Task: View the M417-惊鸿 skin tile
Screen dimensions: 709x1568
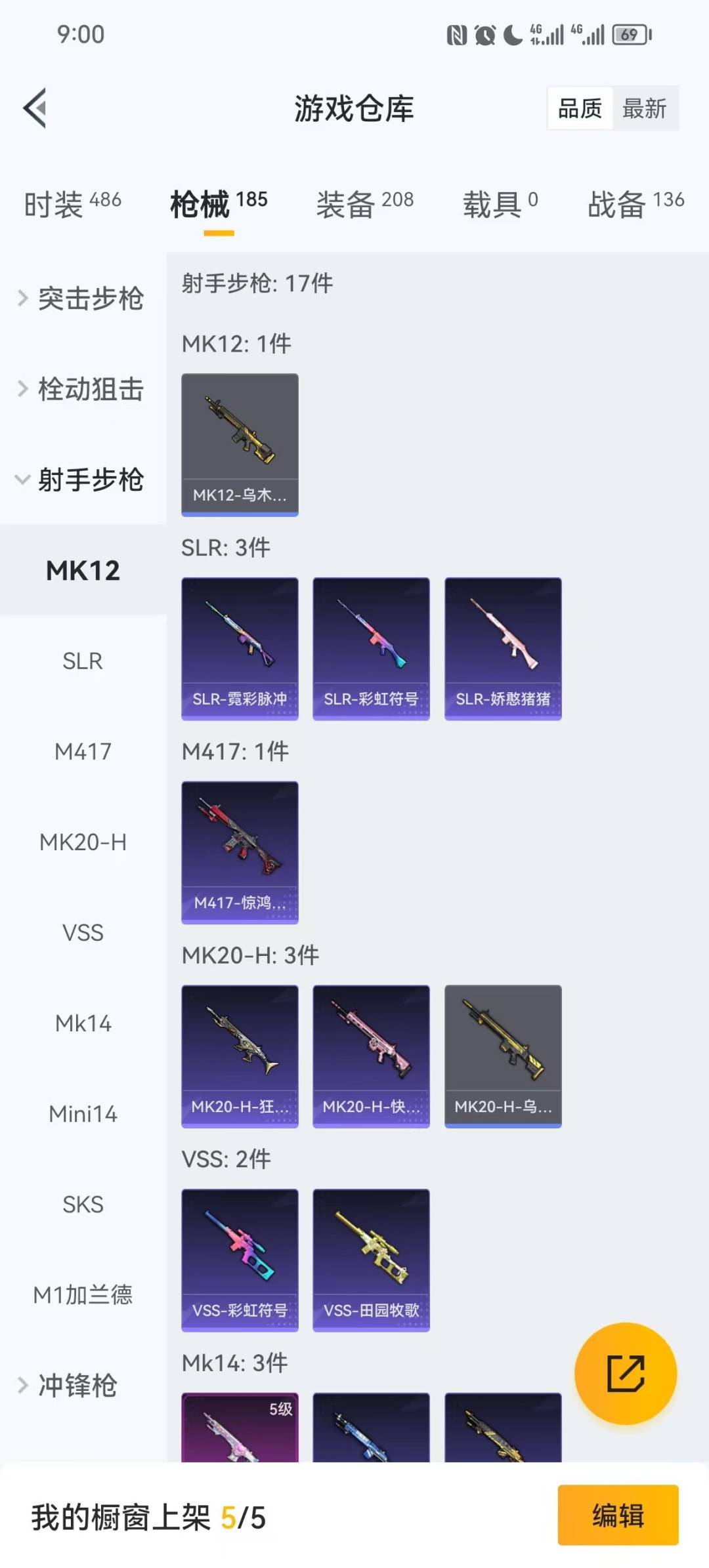Action: pos(240,852)
